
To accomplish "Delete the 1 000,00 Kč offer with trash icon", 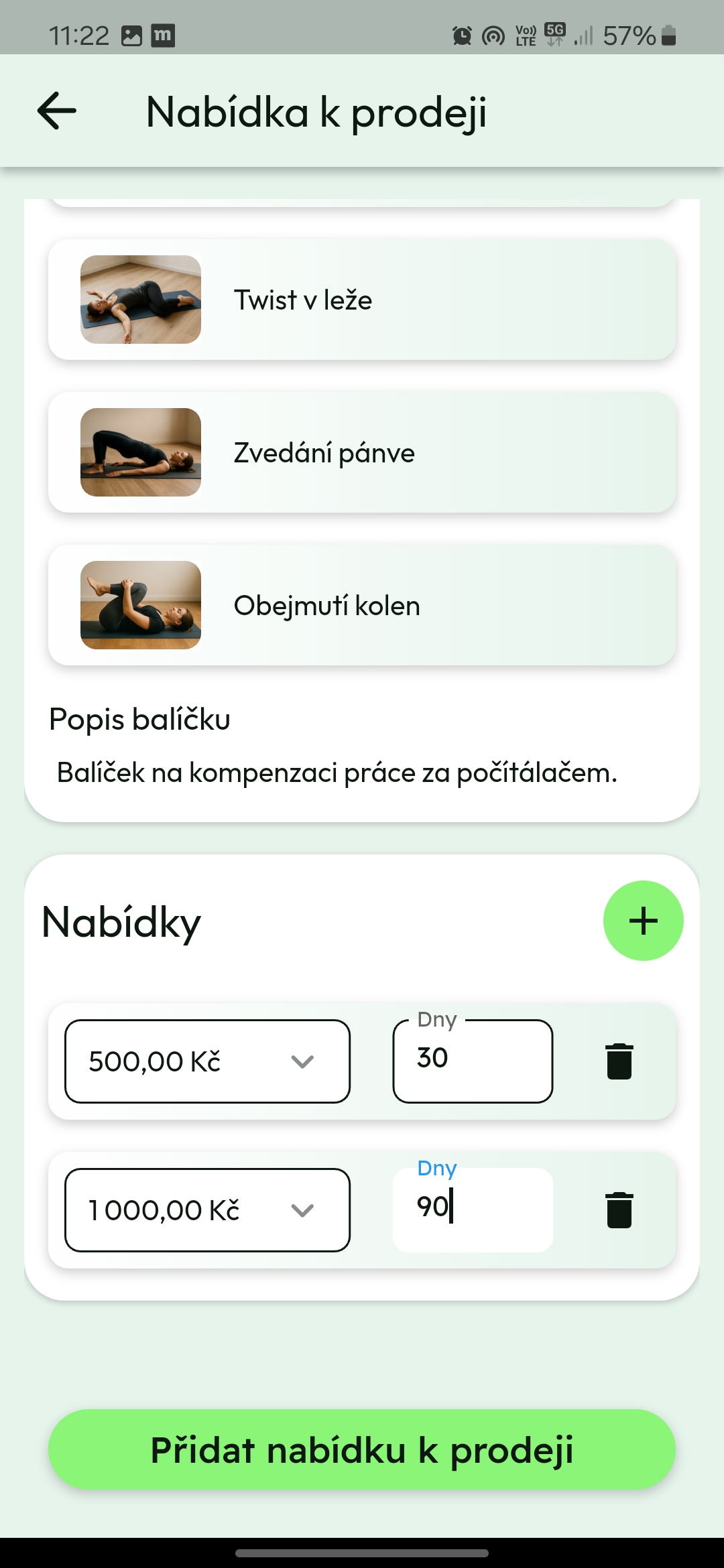I will tap(618, 1210).
